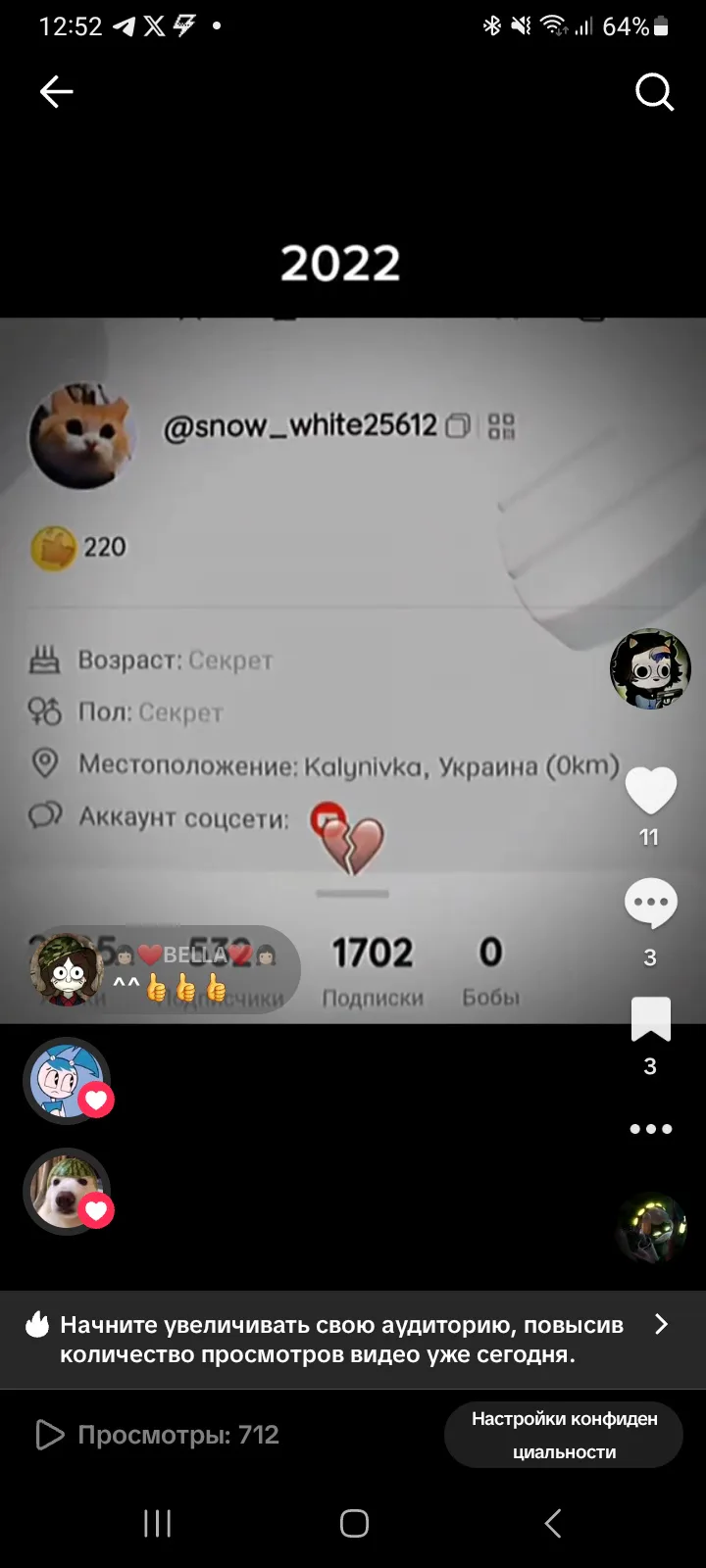Like the video with the heart icon

click(x=650, y=791)
